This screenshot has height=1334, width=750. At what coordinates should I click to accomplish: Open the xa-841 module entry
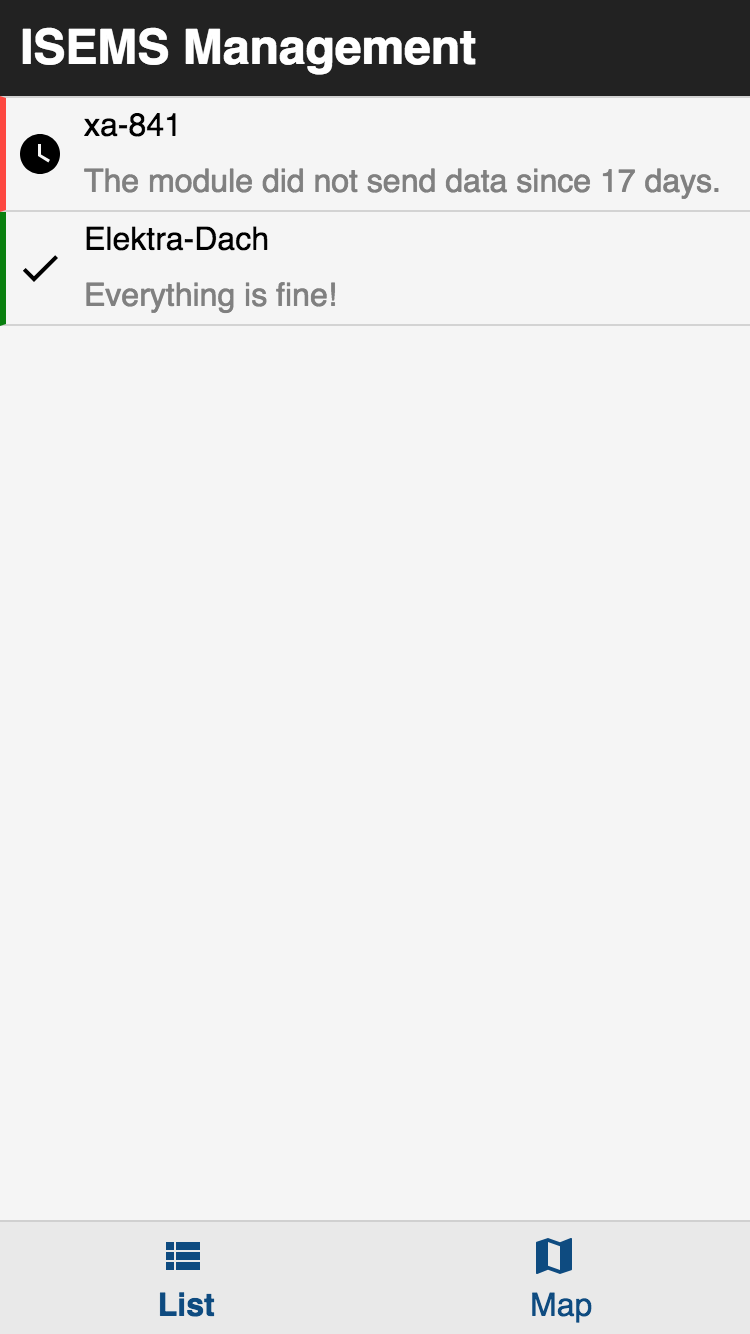[x=375, y=154]
